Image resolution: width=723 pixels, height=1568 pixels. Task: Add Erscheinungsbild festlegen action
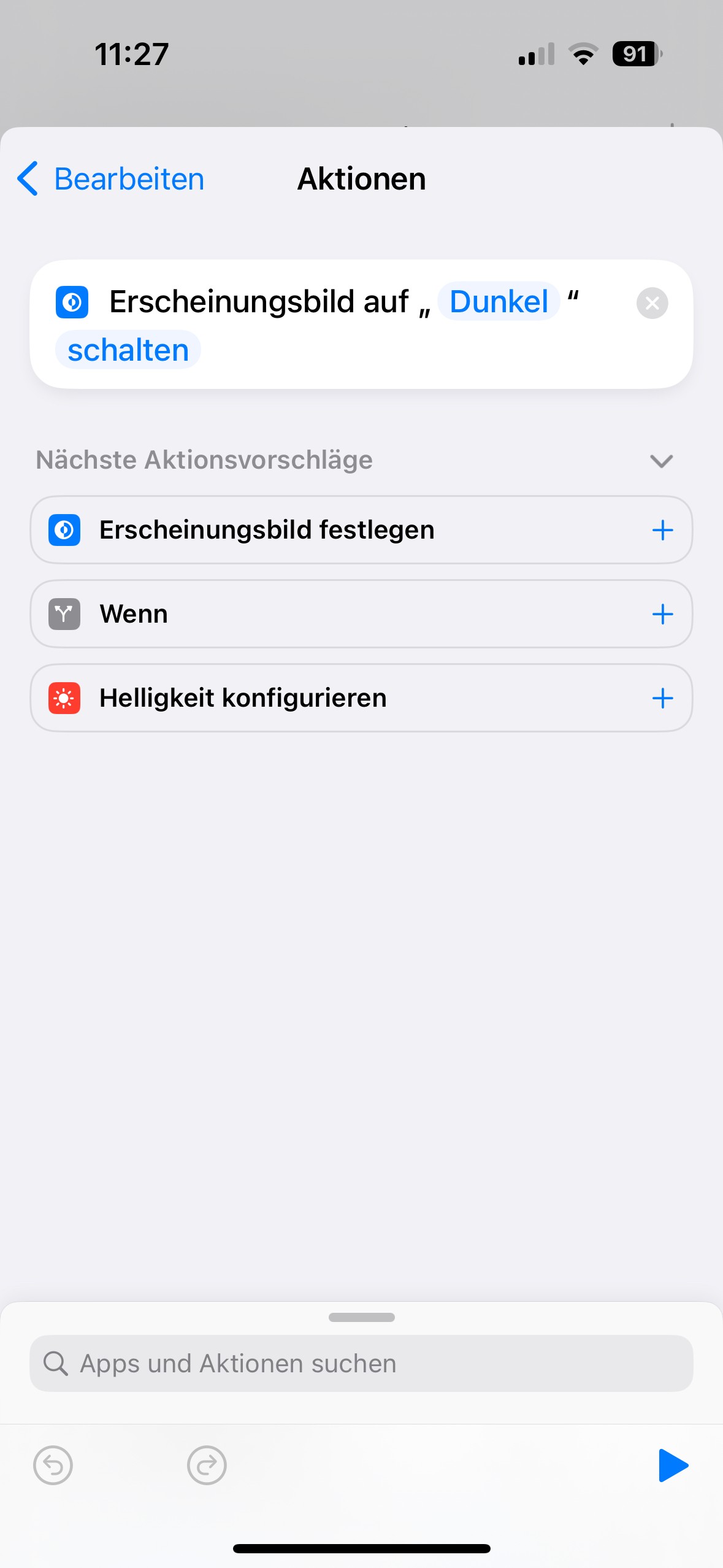[x=662, y=530]
